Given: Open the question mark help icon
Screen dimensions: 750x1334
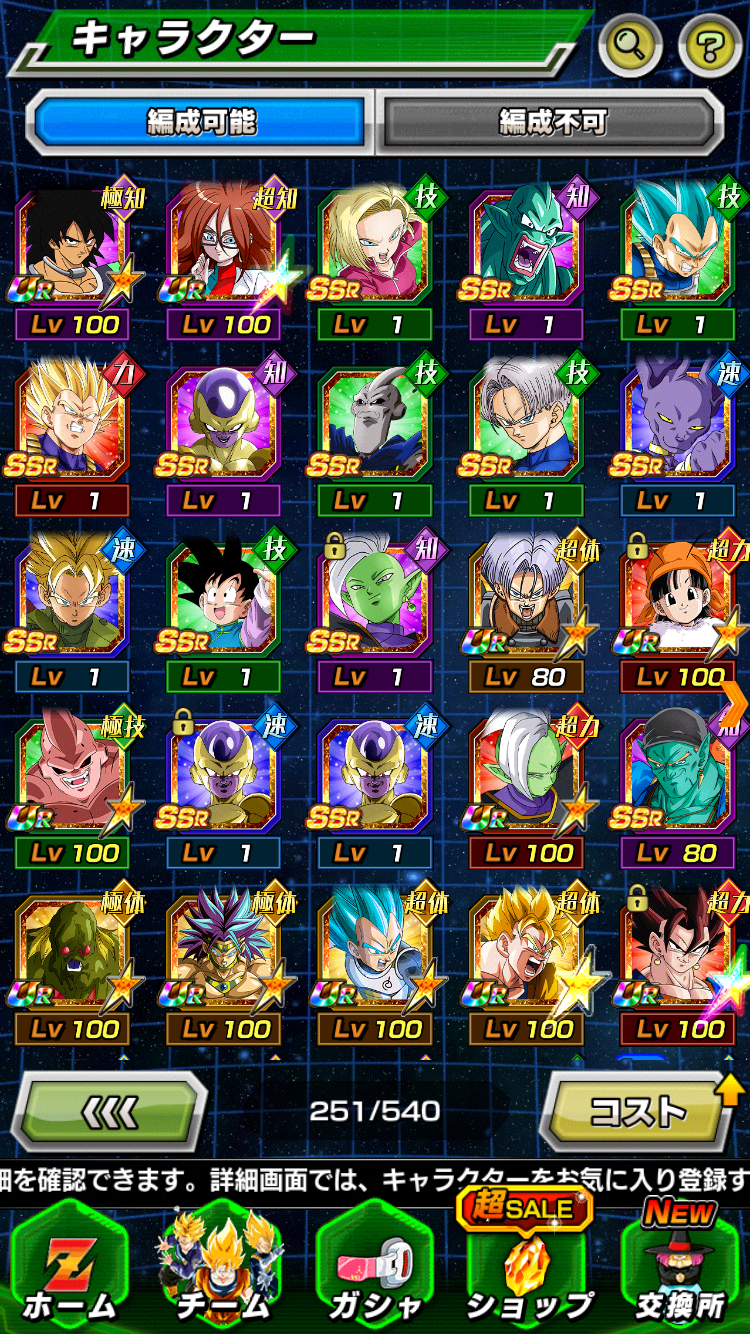Looking at the screenshot, I should coord(709,44).
